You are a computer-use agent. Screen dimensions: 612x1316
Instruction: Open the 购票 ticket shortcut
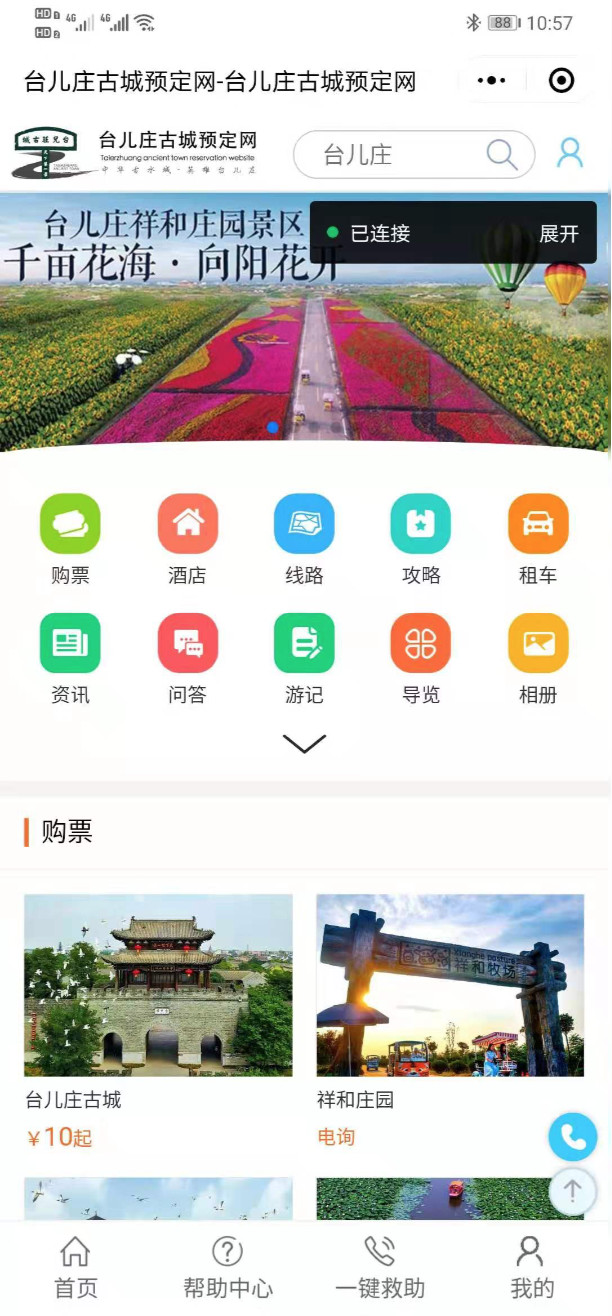point(70,524)
